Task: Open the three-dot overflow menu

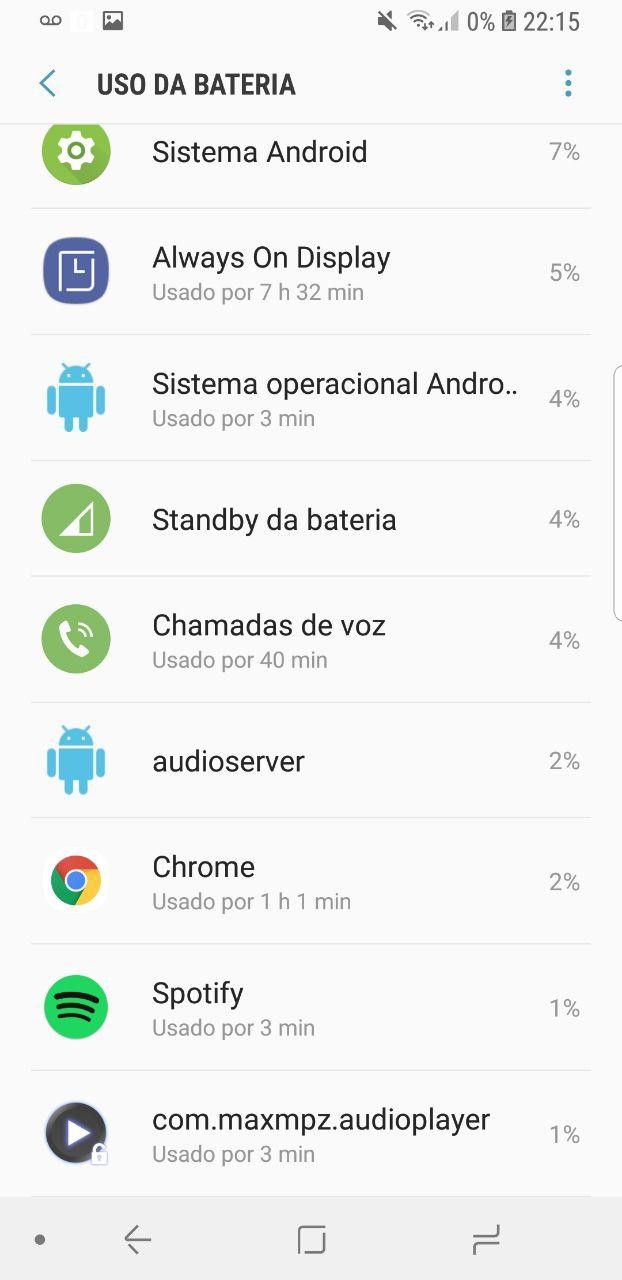Action: (568, 84)
